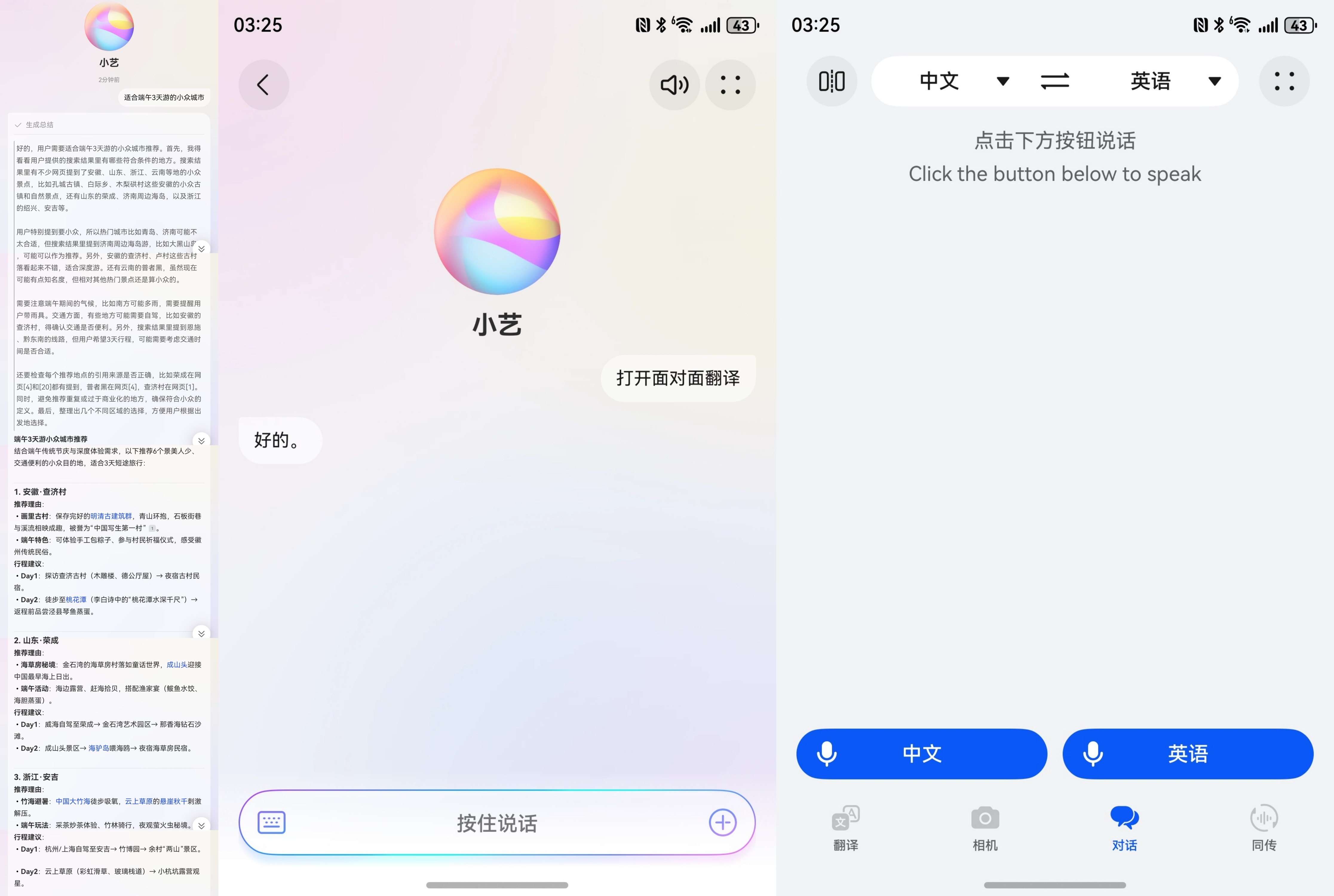
Task: Open the 成山头 link
Action: pyautogui.click(x=177, y=665)
